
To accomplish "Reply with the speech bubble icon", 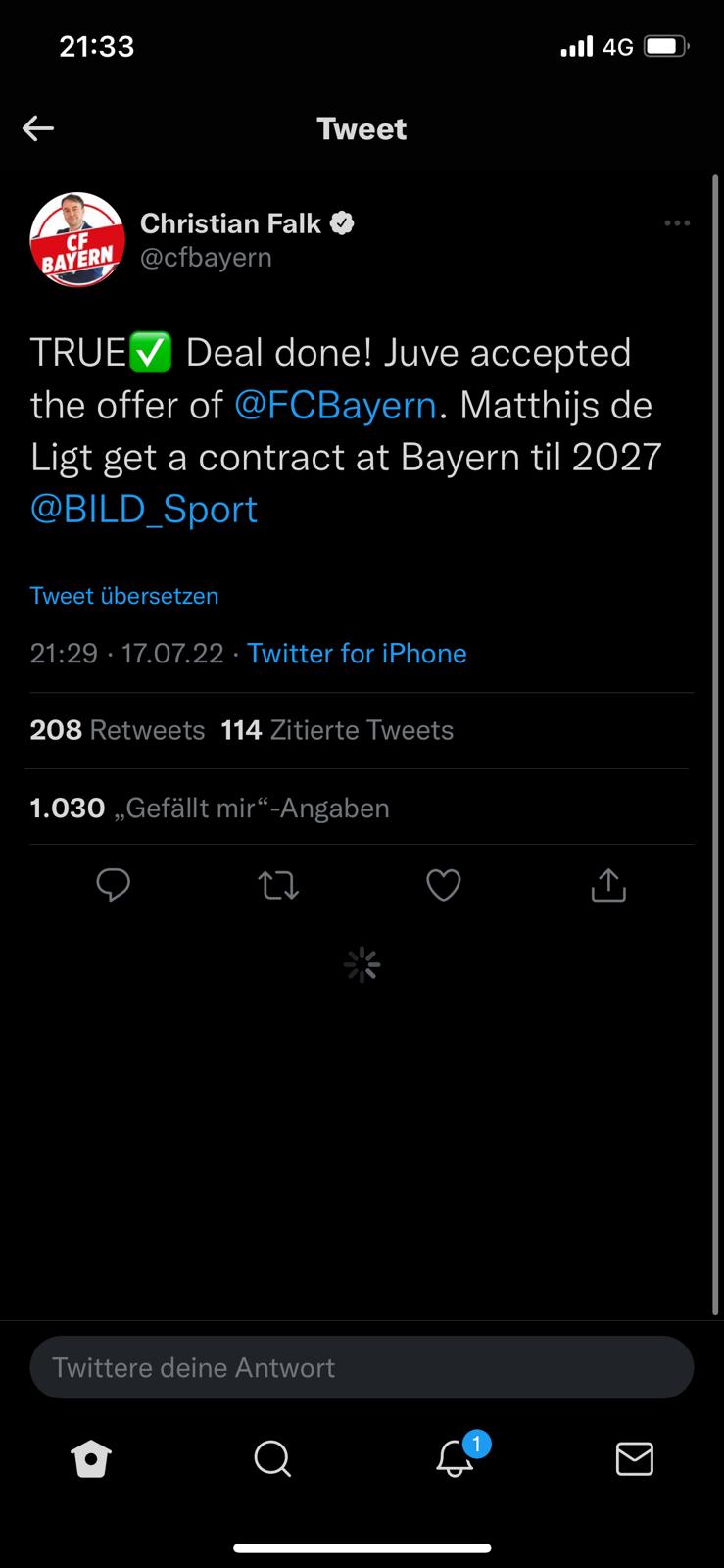I will (x=114, y=885).
